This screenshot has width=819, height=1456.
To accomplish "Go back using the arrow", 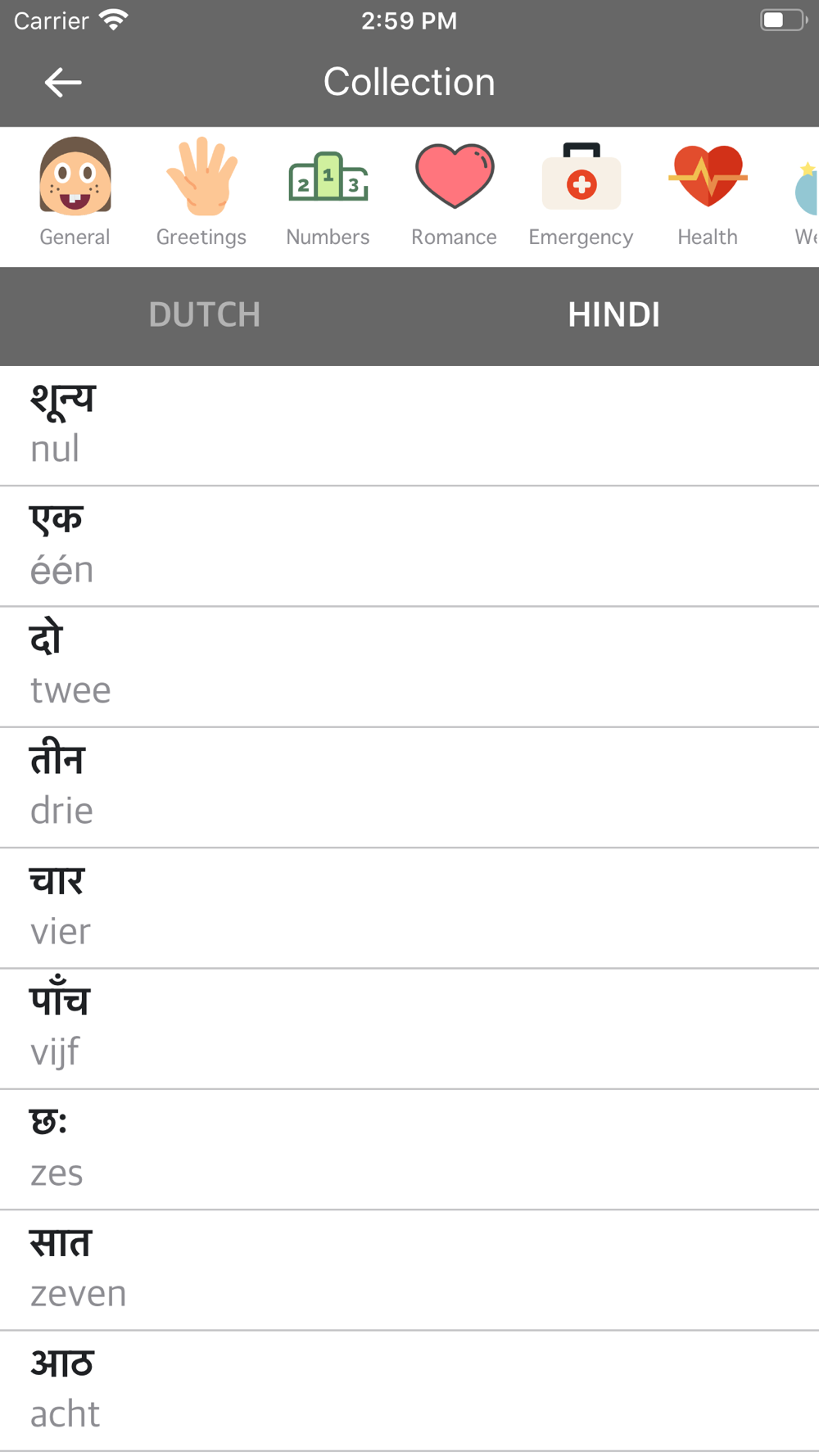I will (63, 82).
